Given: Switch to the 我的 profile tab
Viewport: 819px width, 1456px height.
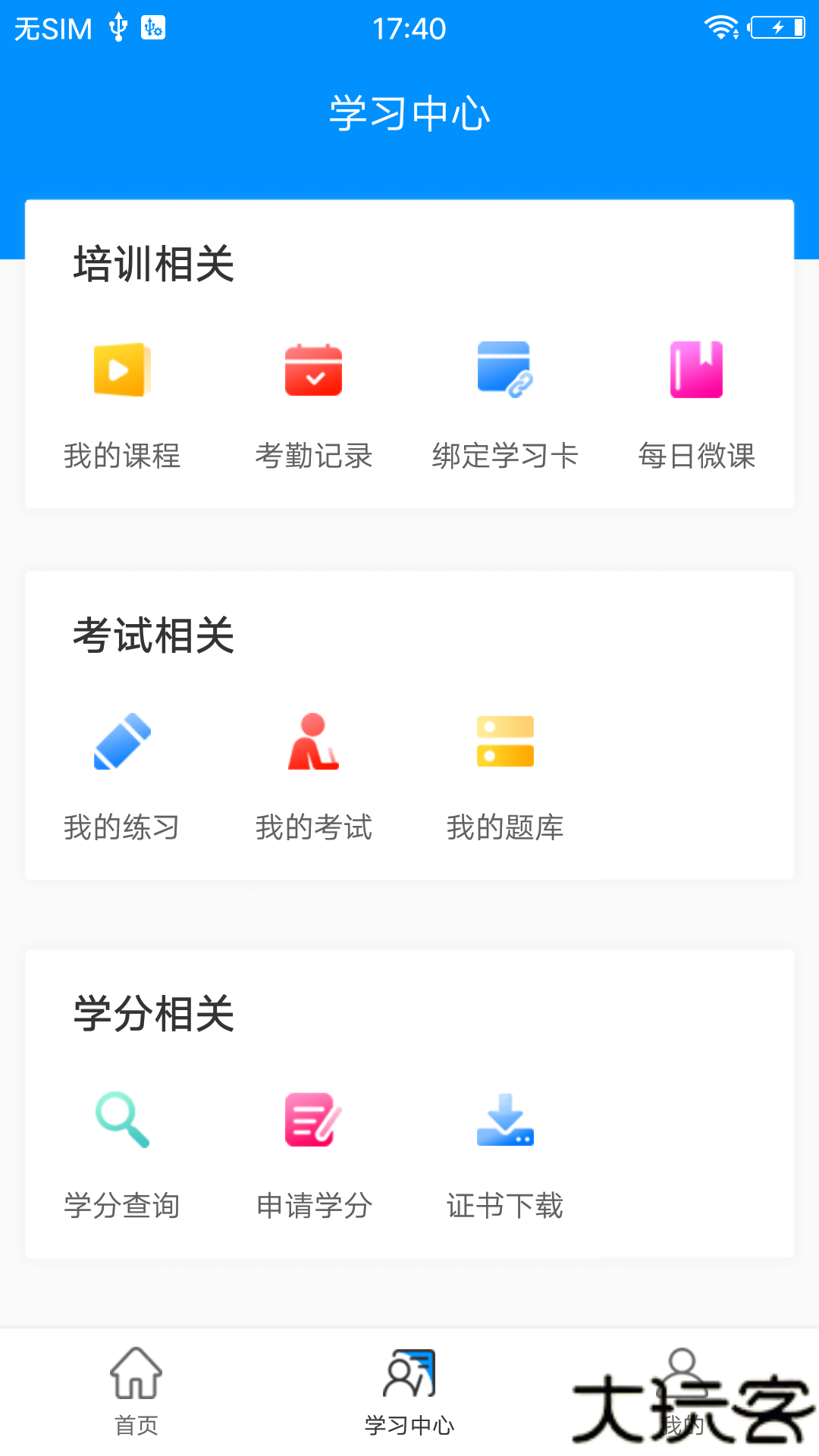Looking at the screenshot, I should pyautogui.click(x=682, y=1399).
